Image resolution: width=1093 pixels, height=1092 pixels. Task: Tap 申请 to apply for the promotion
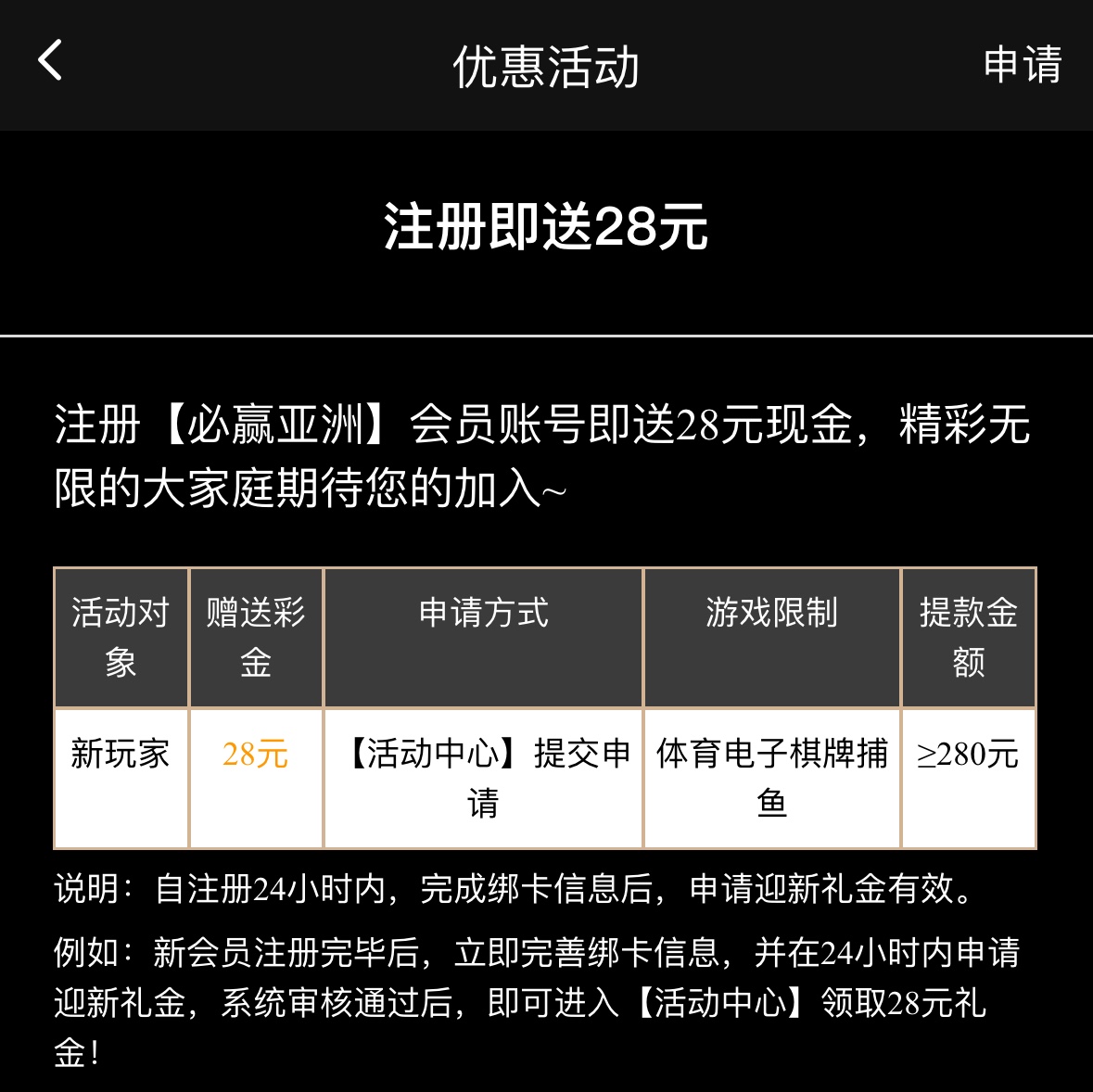(x=1022, y=65)
